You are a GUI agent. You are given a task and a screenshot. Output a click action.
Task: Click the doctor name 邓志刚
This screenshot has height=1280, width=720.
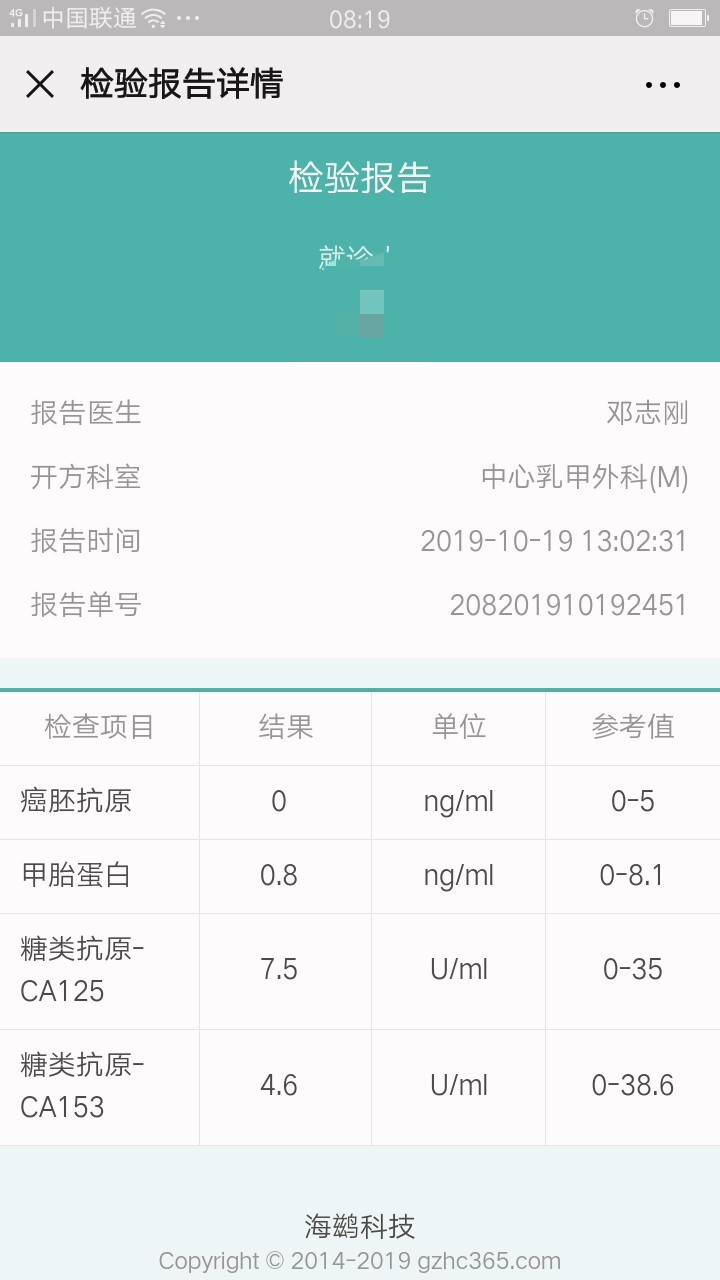click(646, 413)
